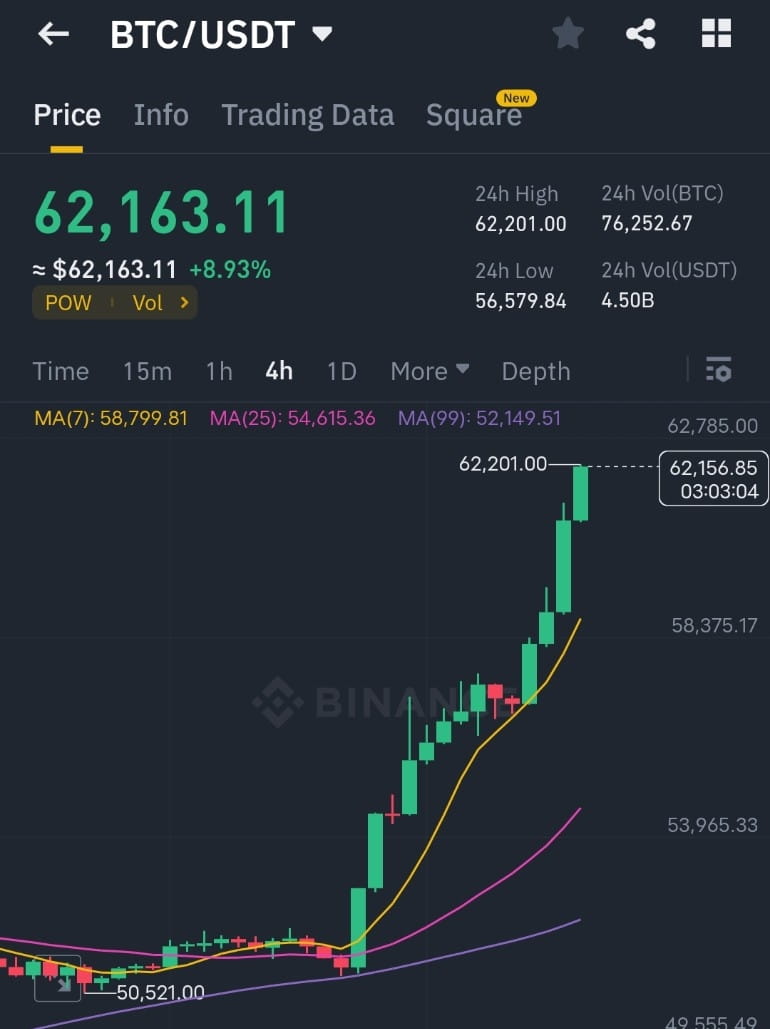The width and height of the screenshot is (770, 1029).
Task: Select the 1D chart interval
Action: point(341,371)
